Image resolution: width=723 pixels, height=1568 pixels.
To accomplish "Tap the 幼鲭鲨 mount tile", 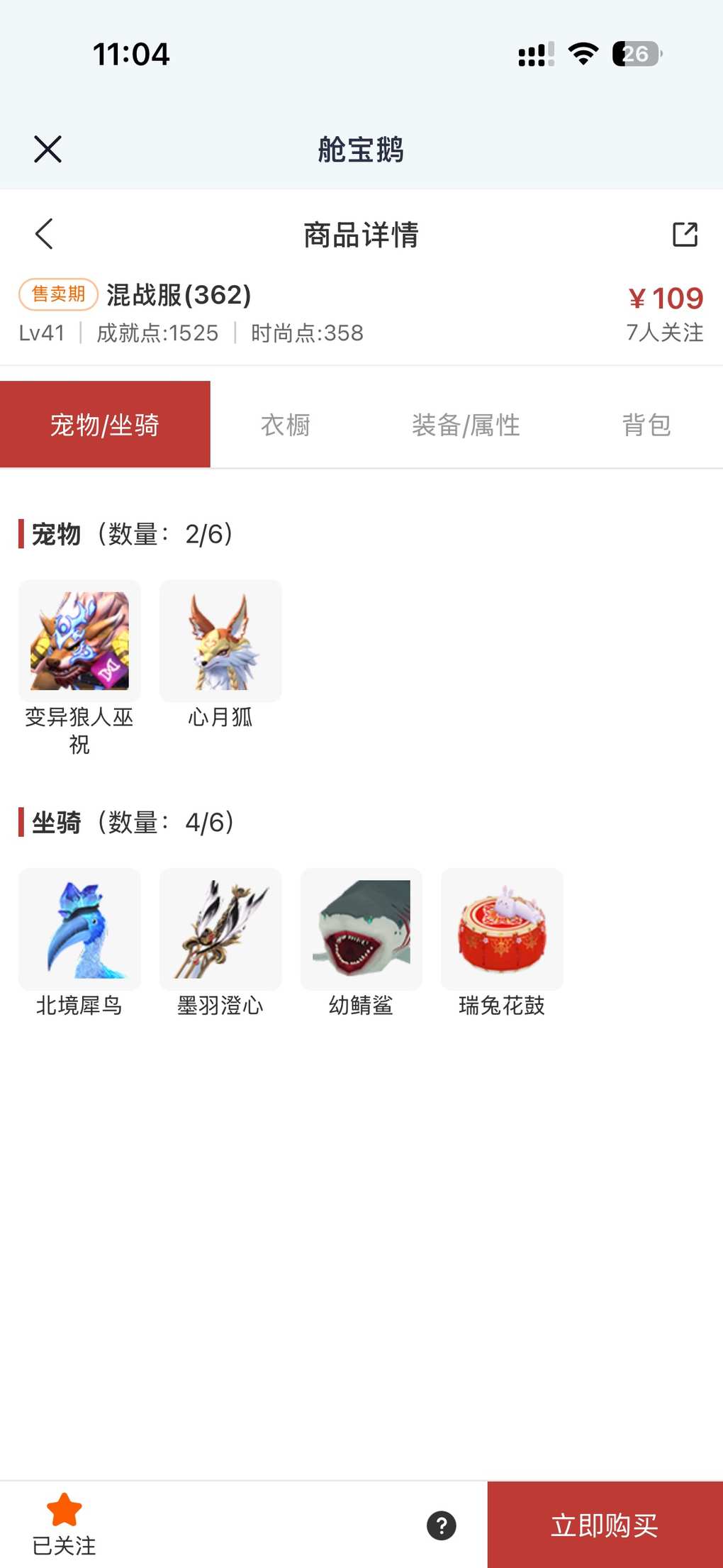I will (x=361, y=929).
